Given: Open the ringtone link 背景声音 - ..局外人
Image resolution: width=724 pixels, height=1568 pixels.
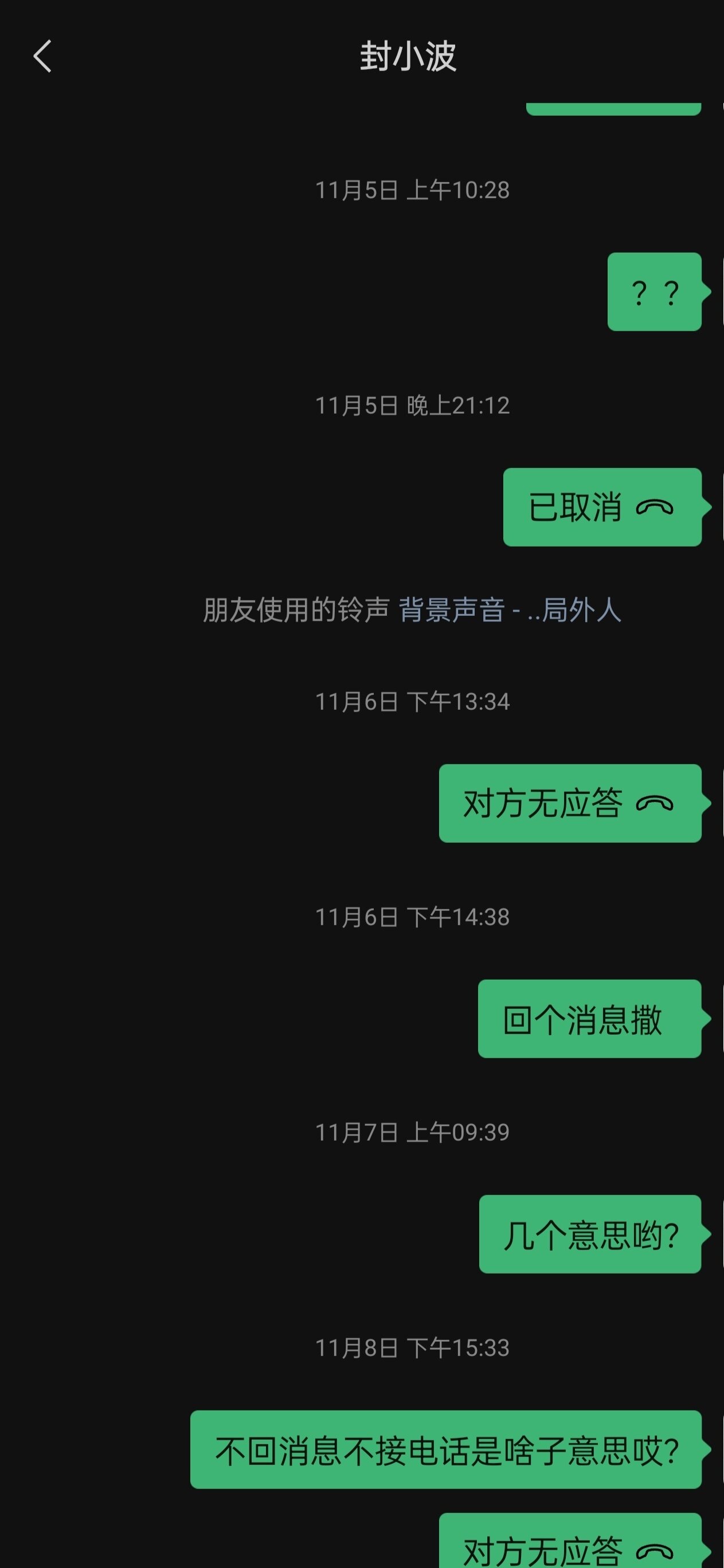Looking at the screenshot, I should click(510, 610).
